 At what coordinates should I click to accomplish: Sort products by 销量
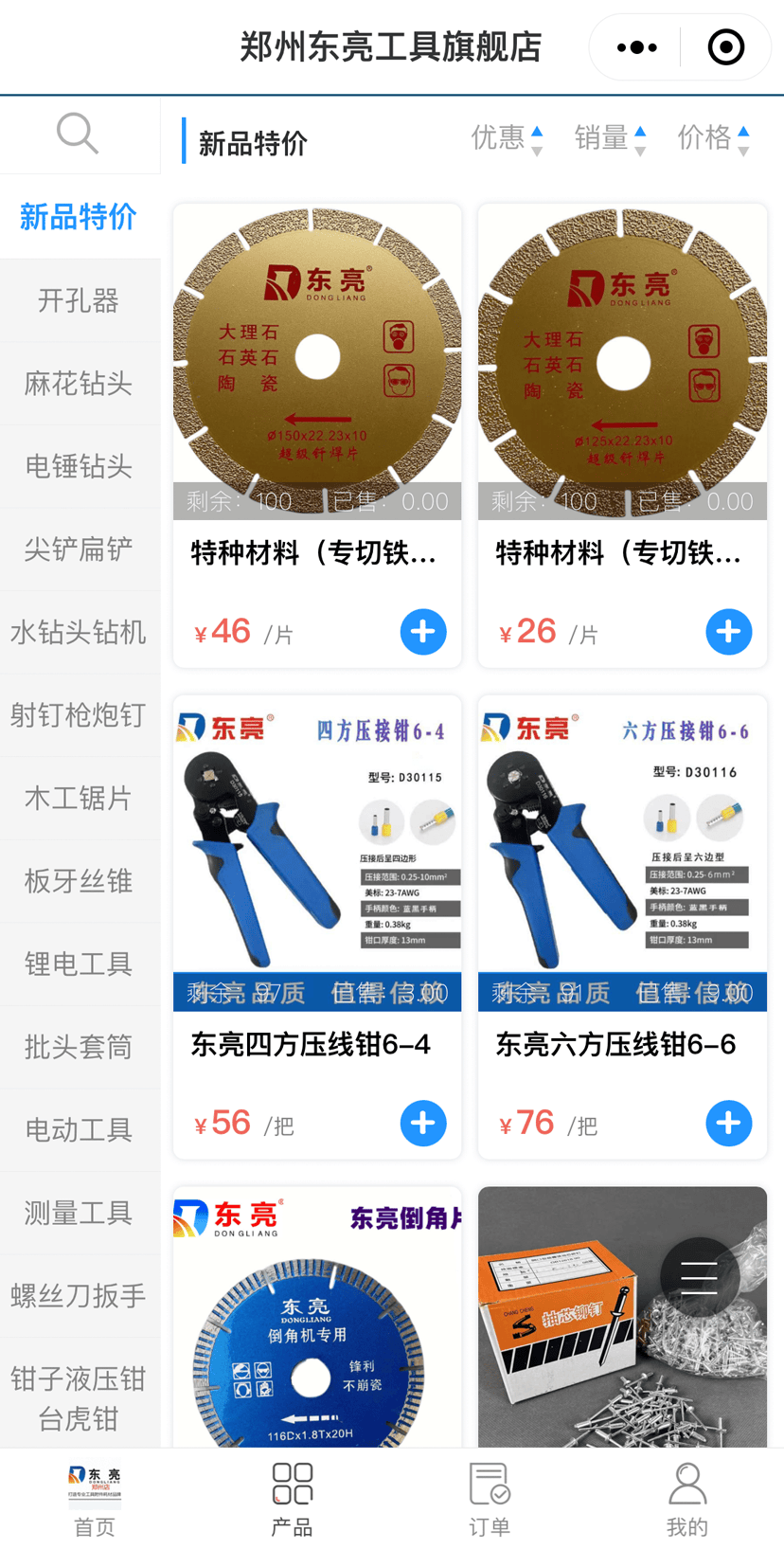[x=610, y=138]
